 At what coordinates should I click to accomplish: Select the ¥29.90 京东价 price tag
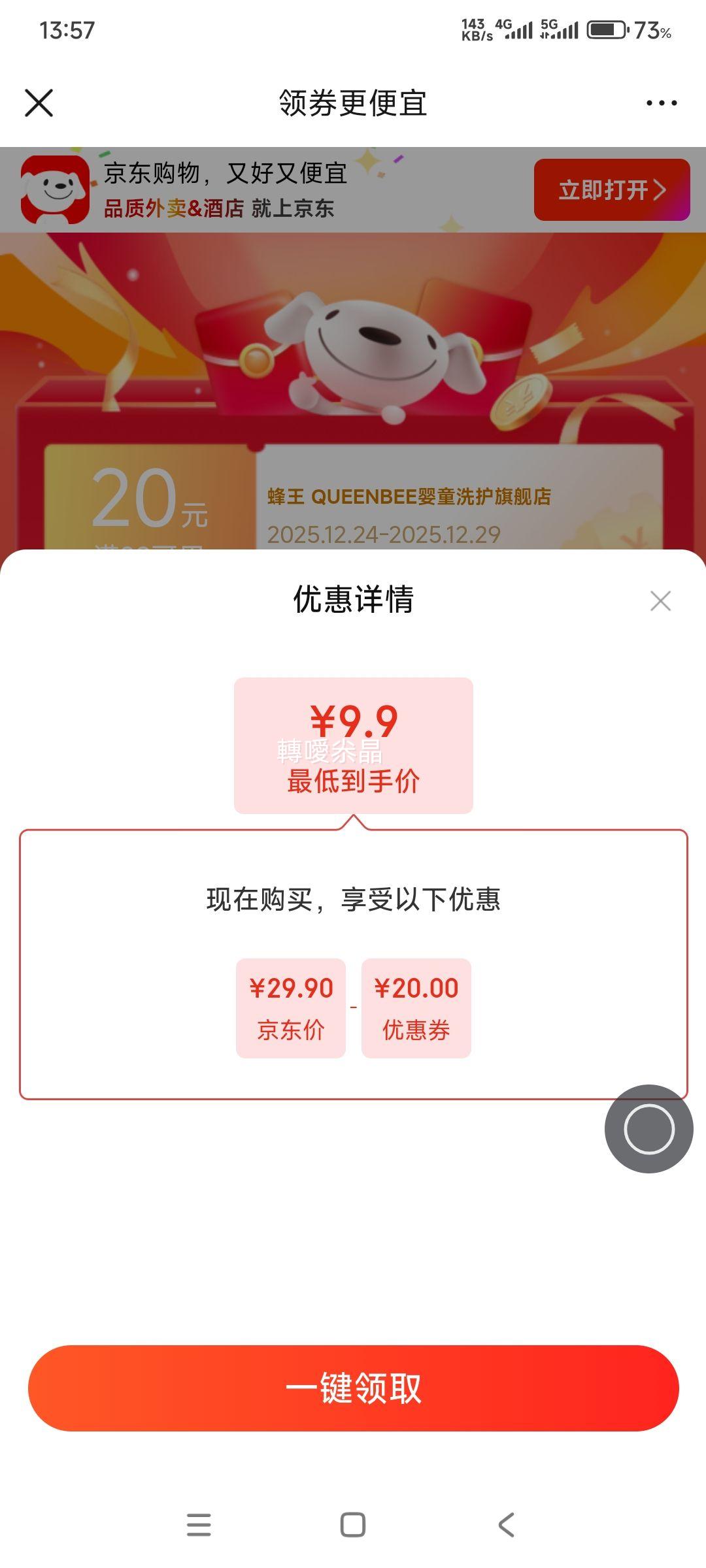(290, 1006)
